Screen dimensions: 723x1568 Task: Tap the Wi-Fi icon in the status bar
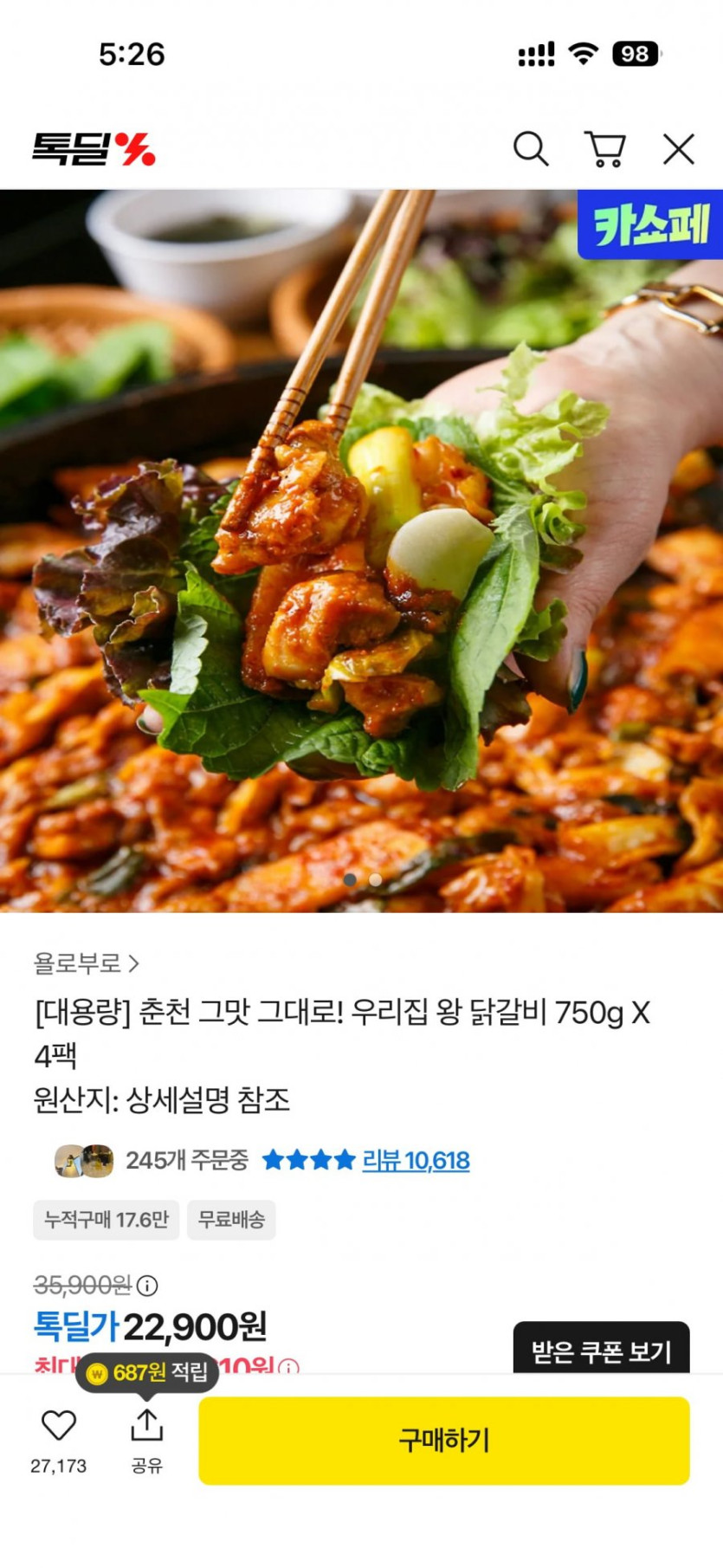click(582, 54)
